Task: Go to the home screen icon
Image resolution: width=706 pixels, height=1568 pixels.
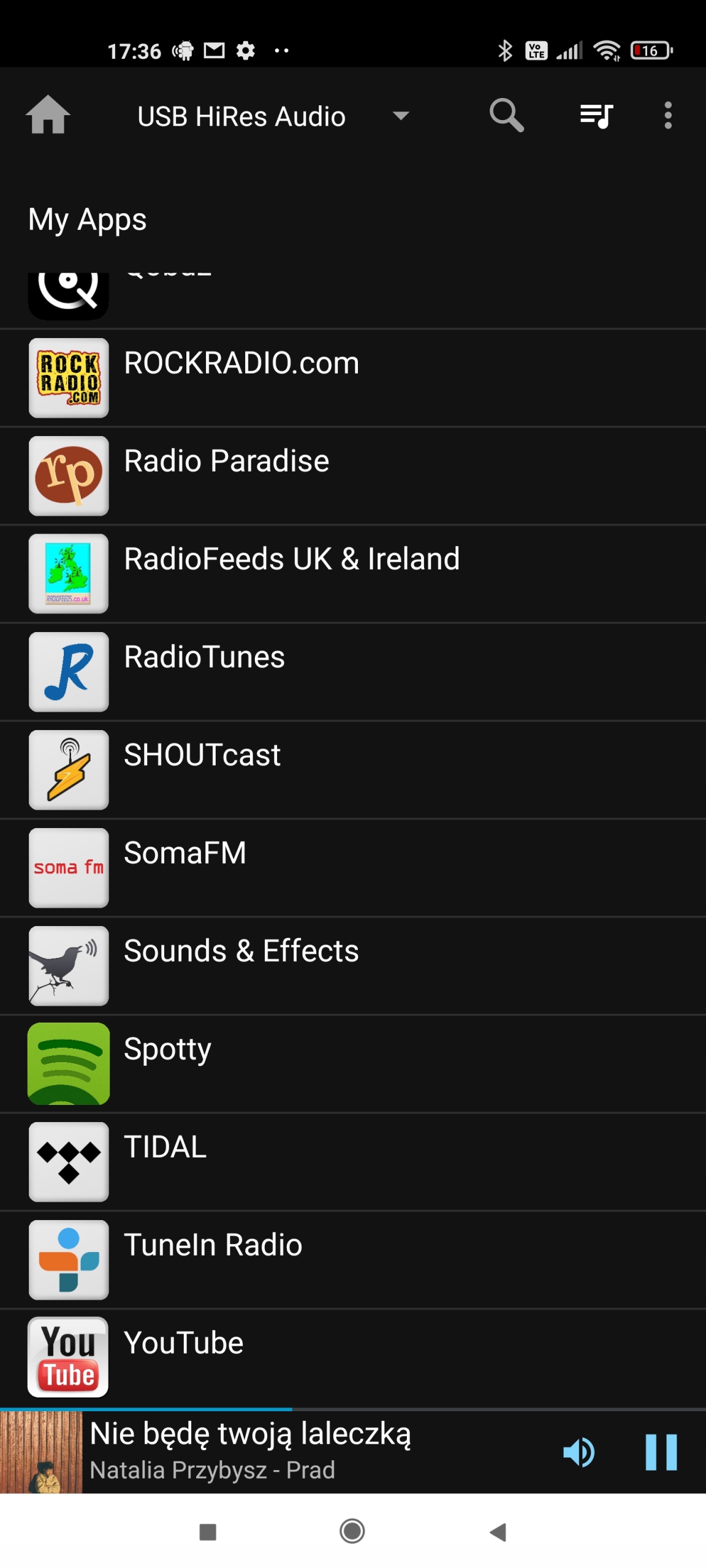Action: [48, 115]
